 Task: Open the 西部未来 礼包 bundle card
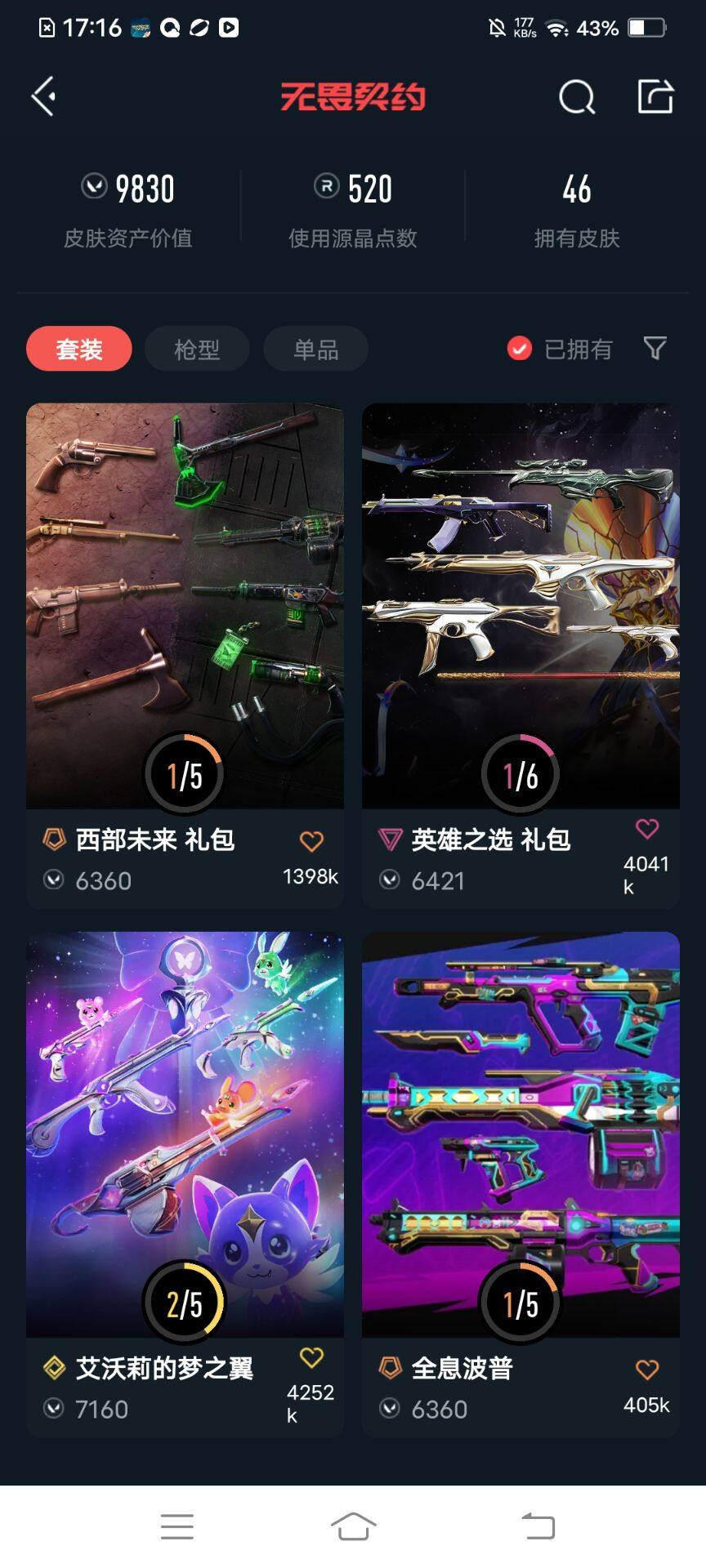coord(185,604)
